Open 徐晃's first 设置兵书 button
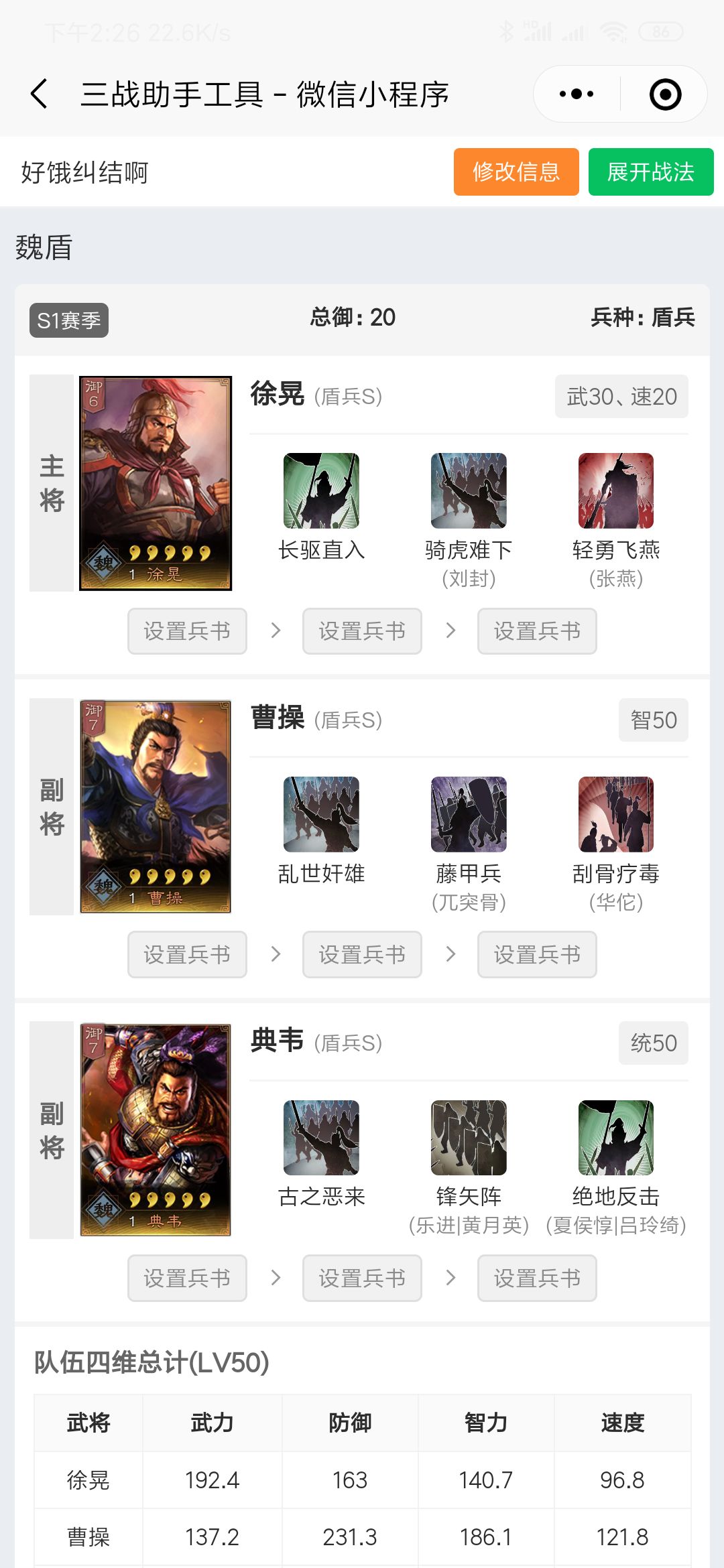 pos(187,631)
